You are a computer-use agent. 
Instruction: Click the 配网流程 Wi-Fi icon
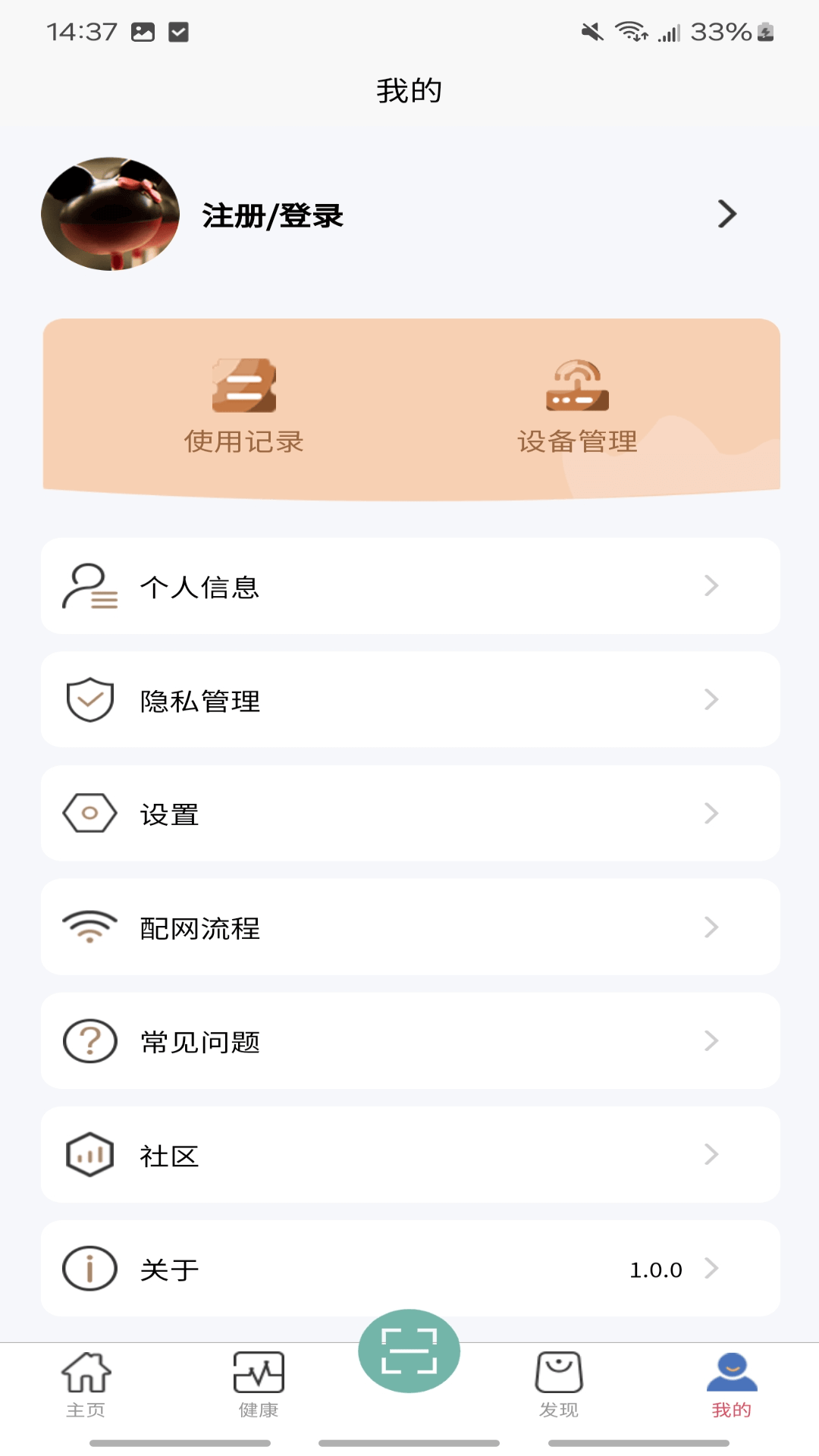89,927
